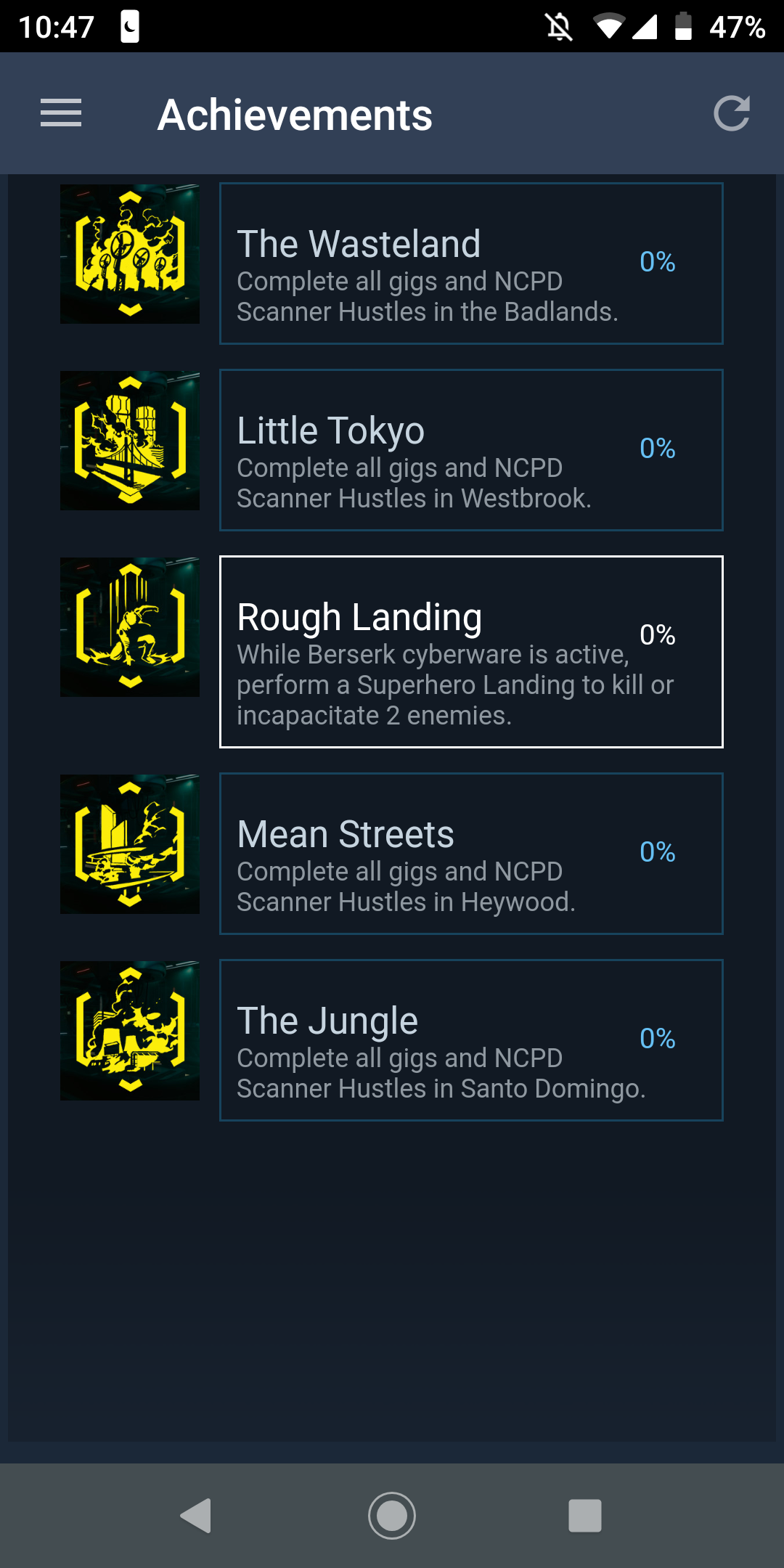Screen dimensions: 784x1568
Task: View the Mean Streets achievement
Action: click(470, 854)
